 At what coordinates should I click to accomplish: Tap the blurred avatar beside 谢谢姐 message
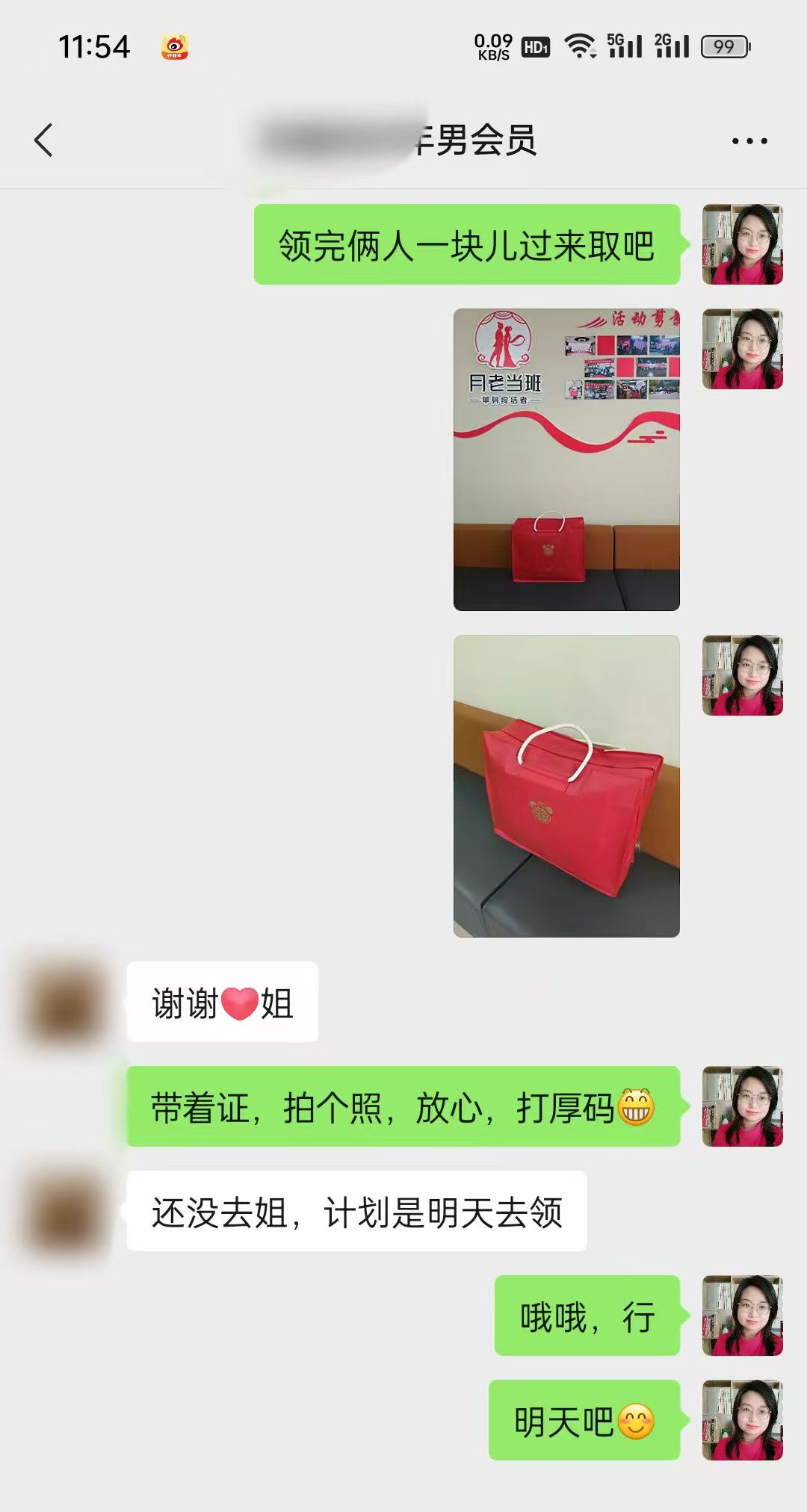tap(64, 1002)
